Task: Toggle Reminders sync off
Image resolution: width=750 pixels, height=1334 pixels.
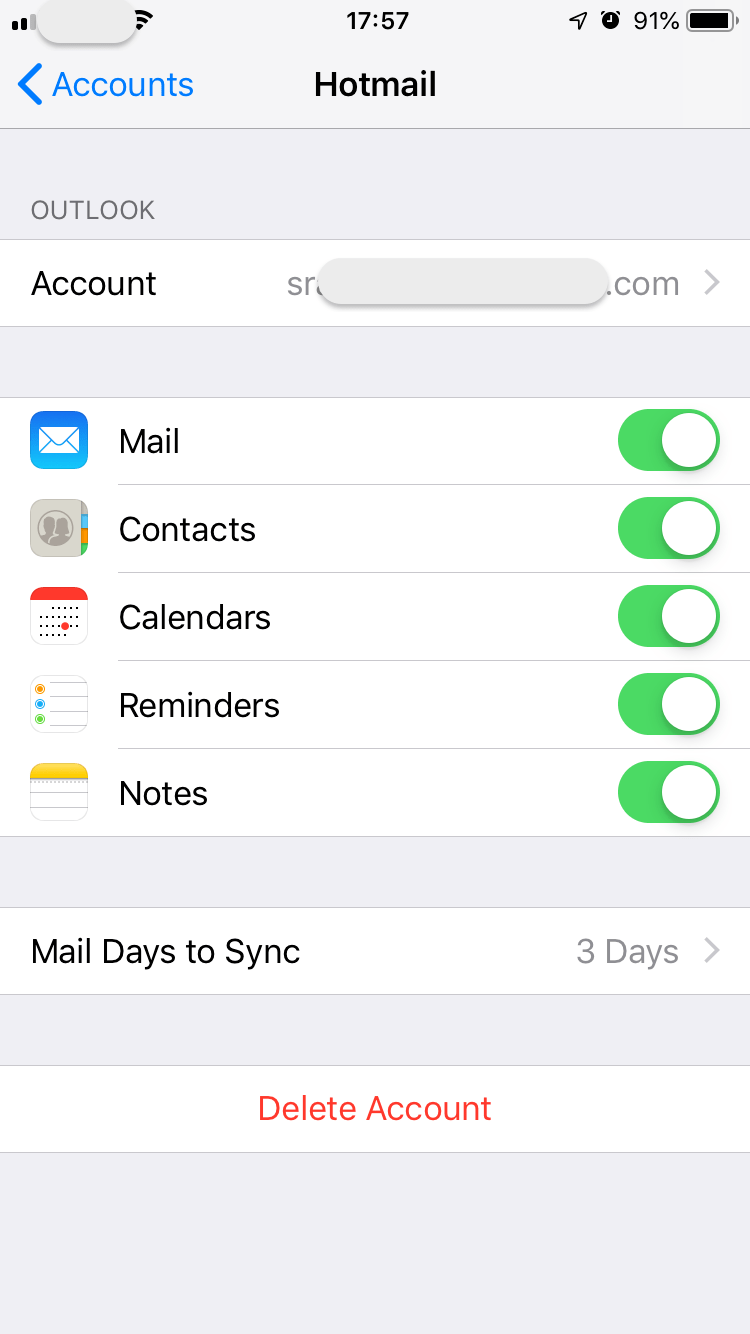Action: click(x=668, y=705)
